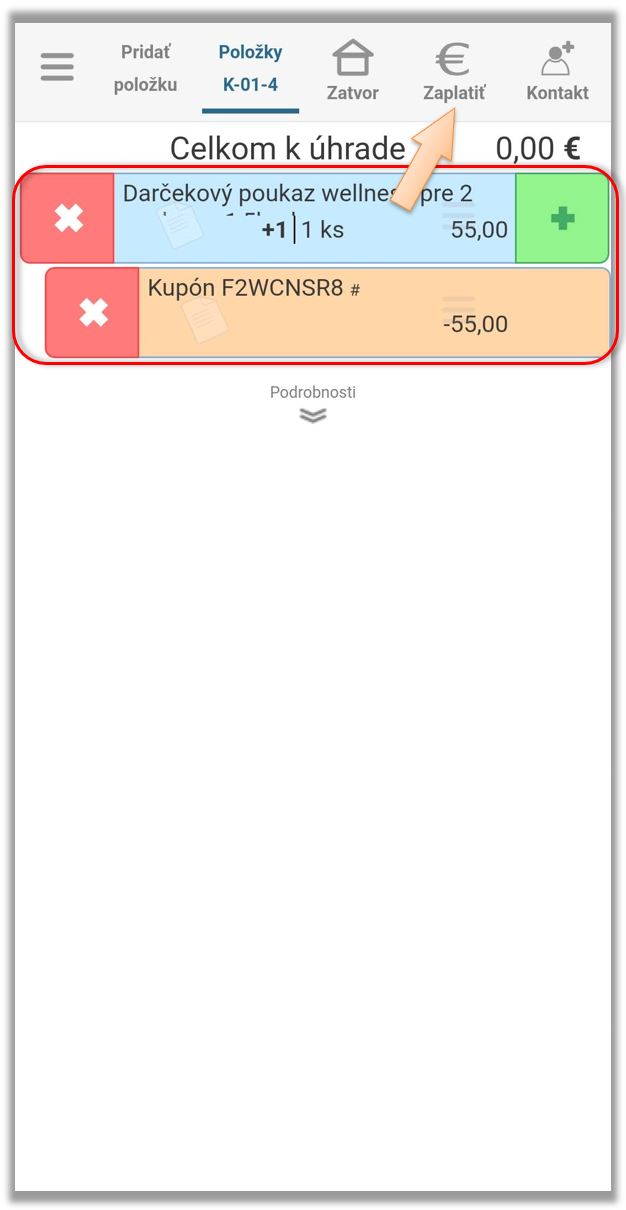The height and width of the screenshot is (1210, 626).
Task: Expand the Podrobnosti section
Action: coord(313,404)
